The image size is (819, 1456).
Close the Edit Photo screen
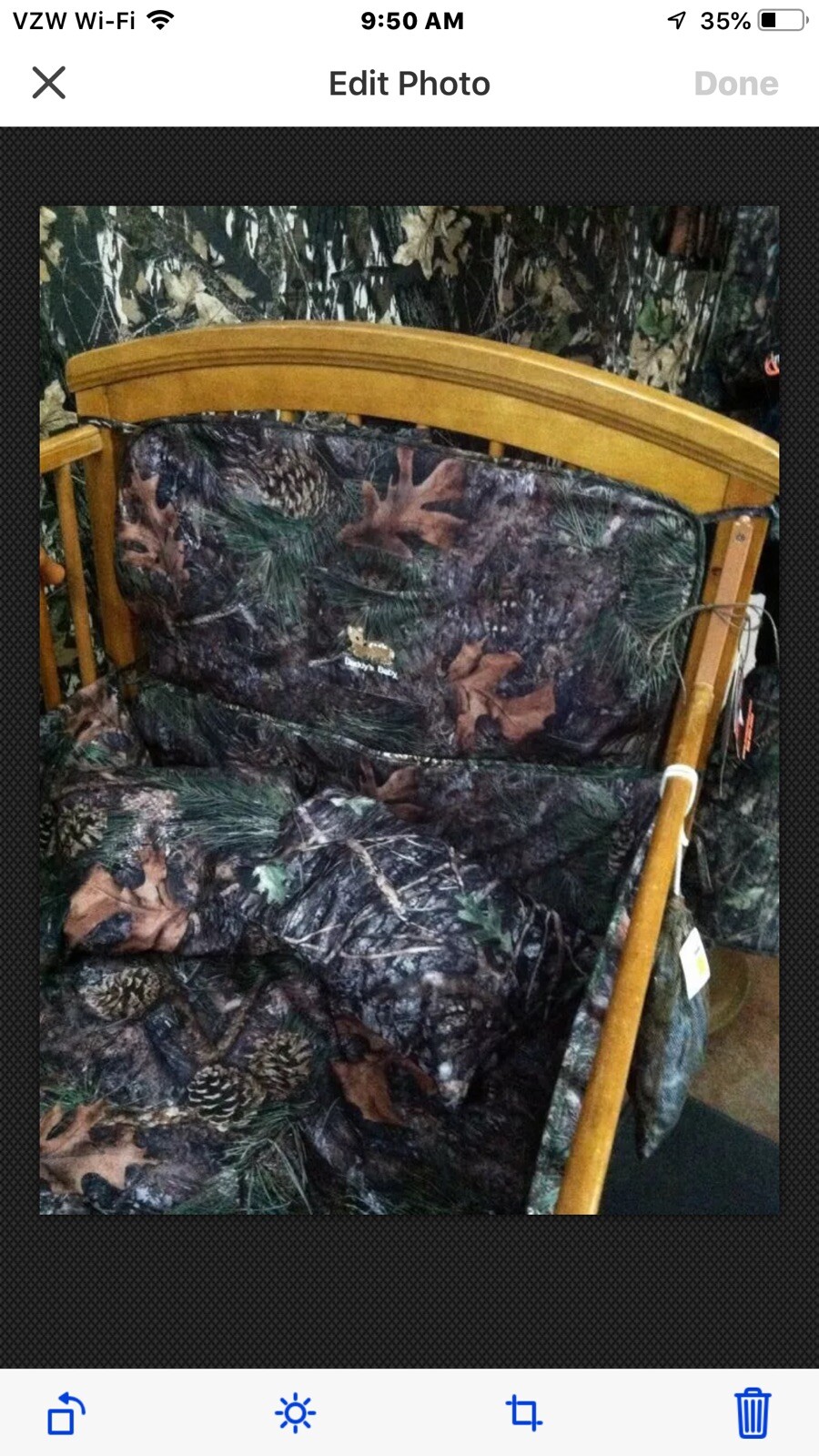point(49,83)
